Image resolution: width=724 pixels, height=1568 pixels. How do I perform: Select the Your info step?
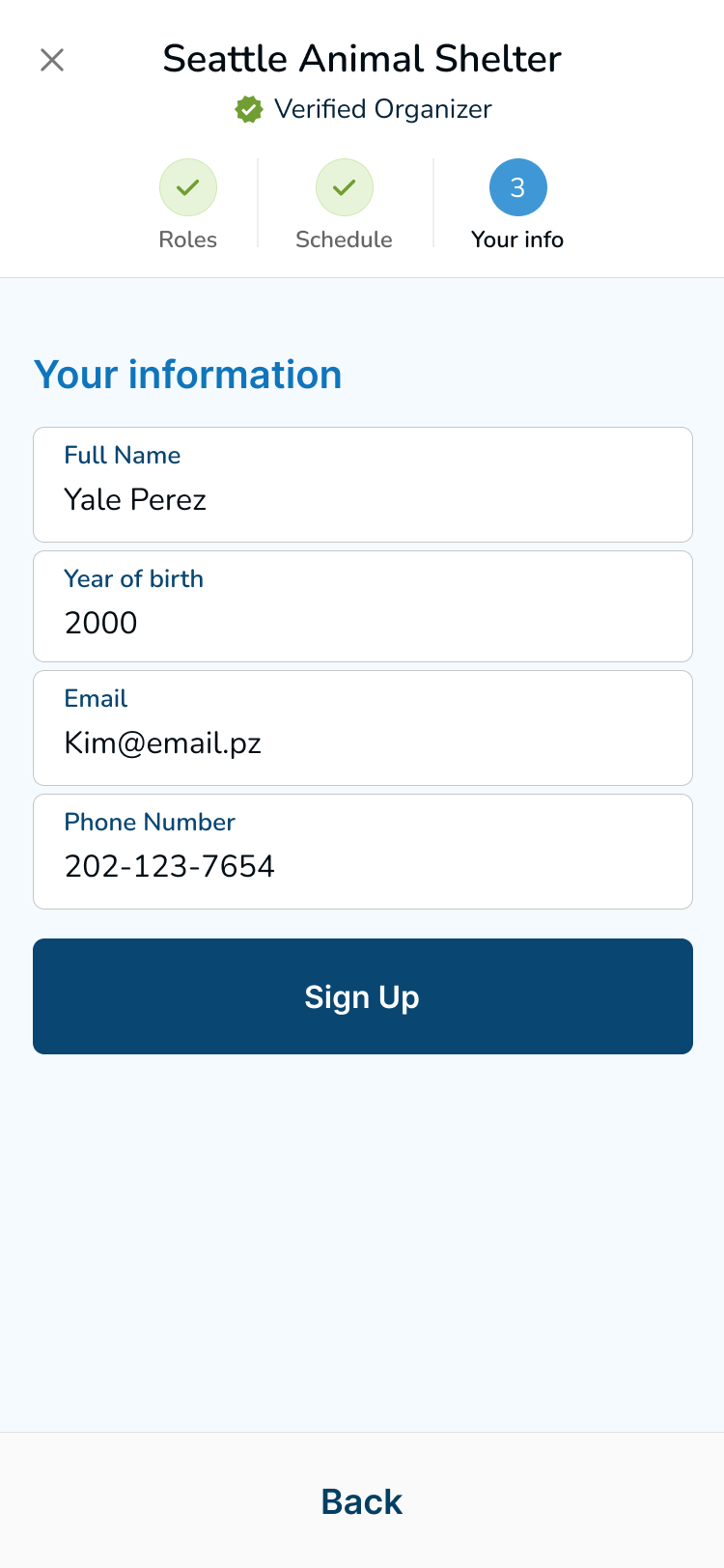pos(517,205)
